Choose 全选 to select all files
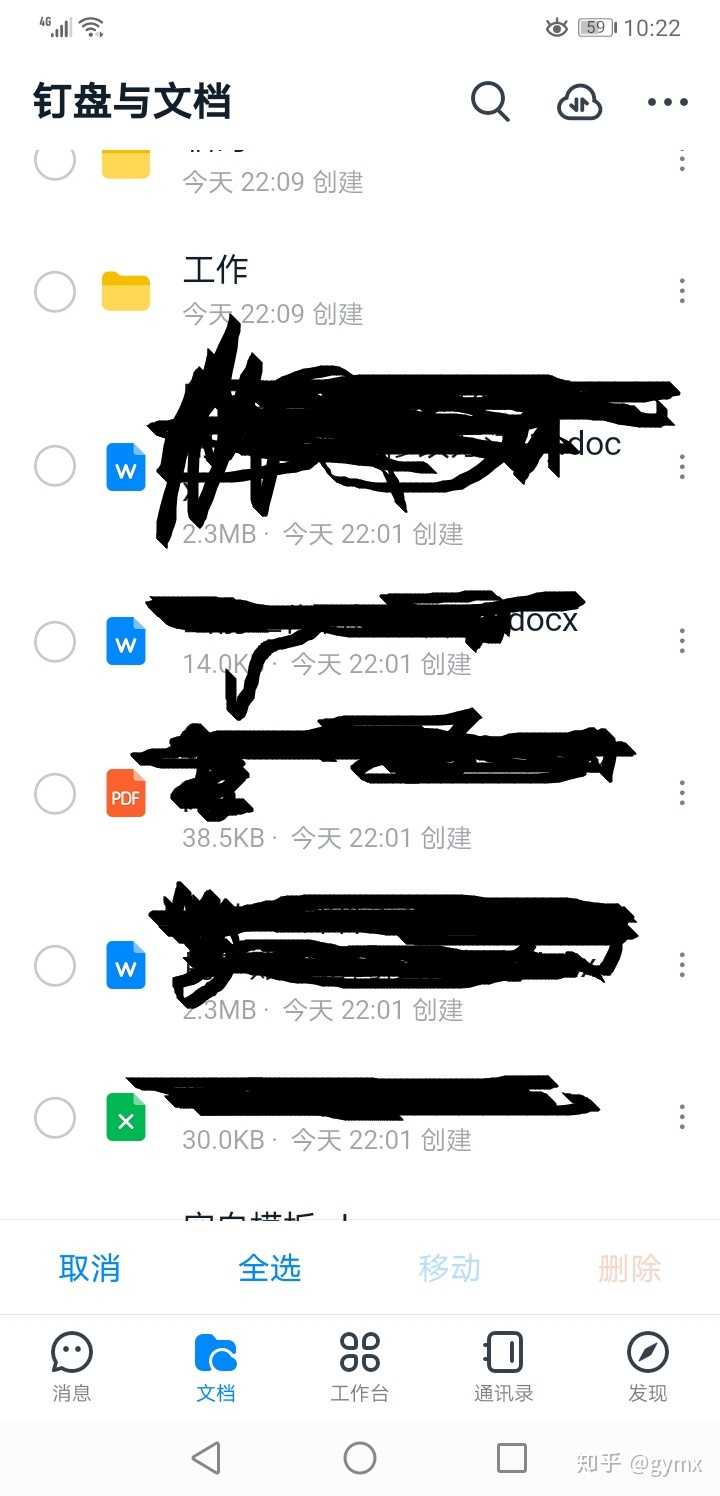 coord(270,1268)
